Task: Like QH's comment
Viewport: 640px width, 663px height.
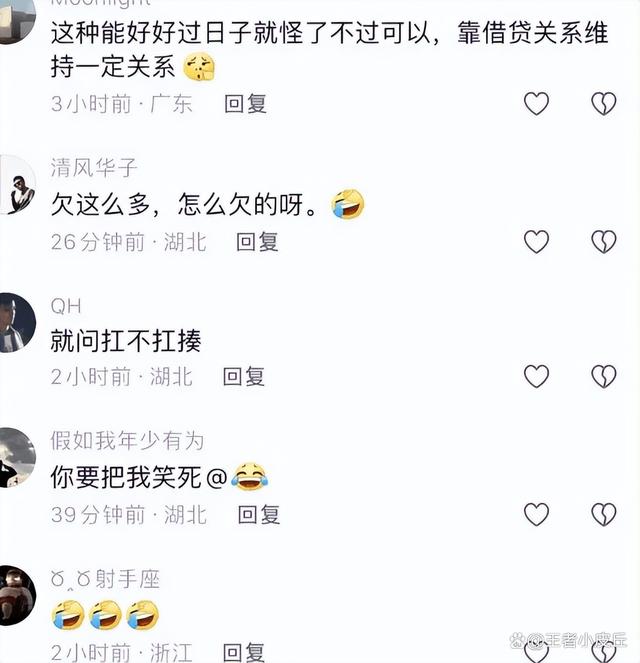Action: point(537,376)
